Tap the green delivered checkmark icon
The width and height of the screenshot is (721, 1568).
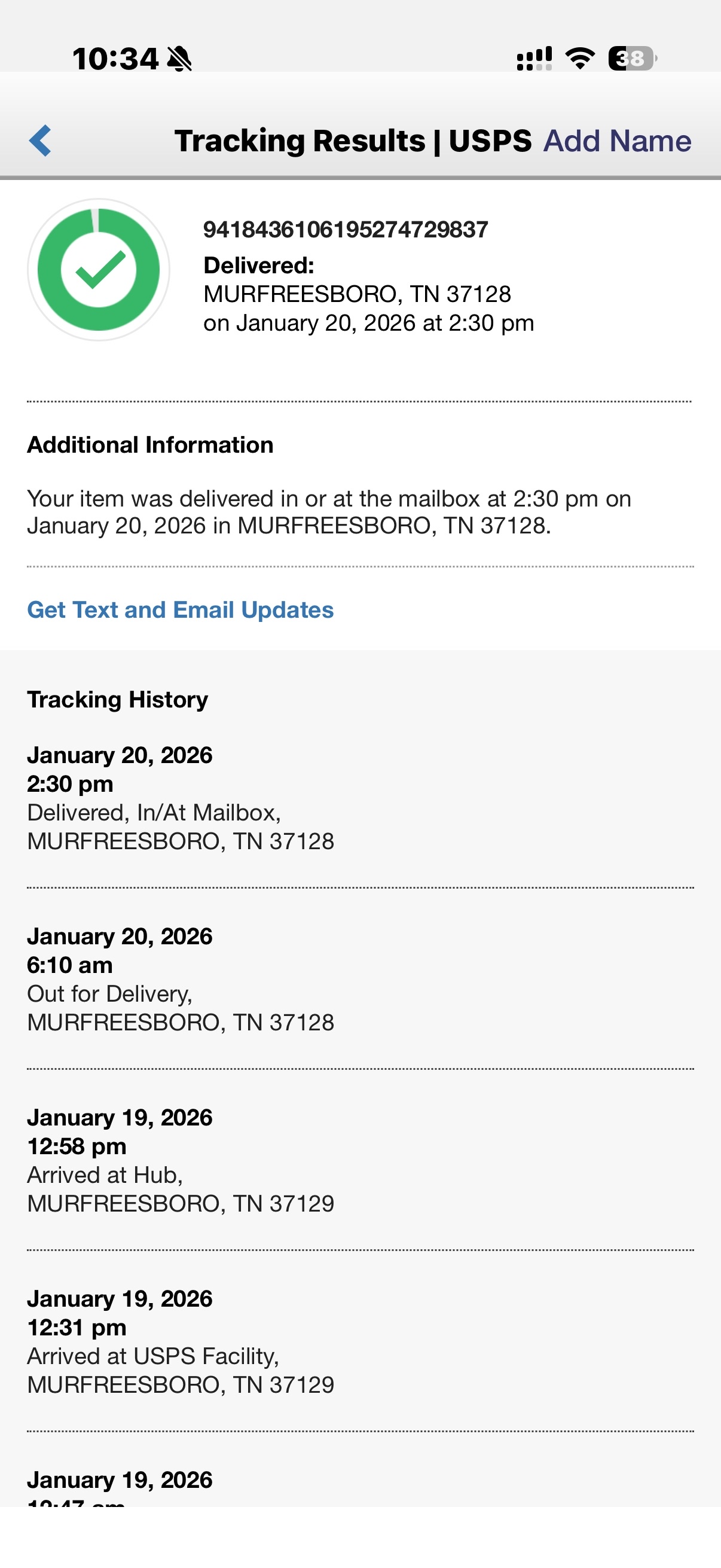(99, 269)
